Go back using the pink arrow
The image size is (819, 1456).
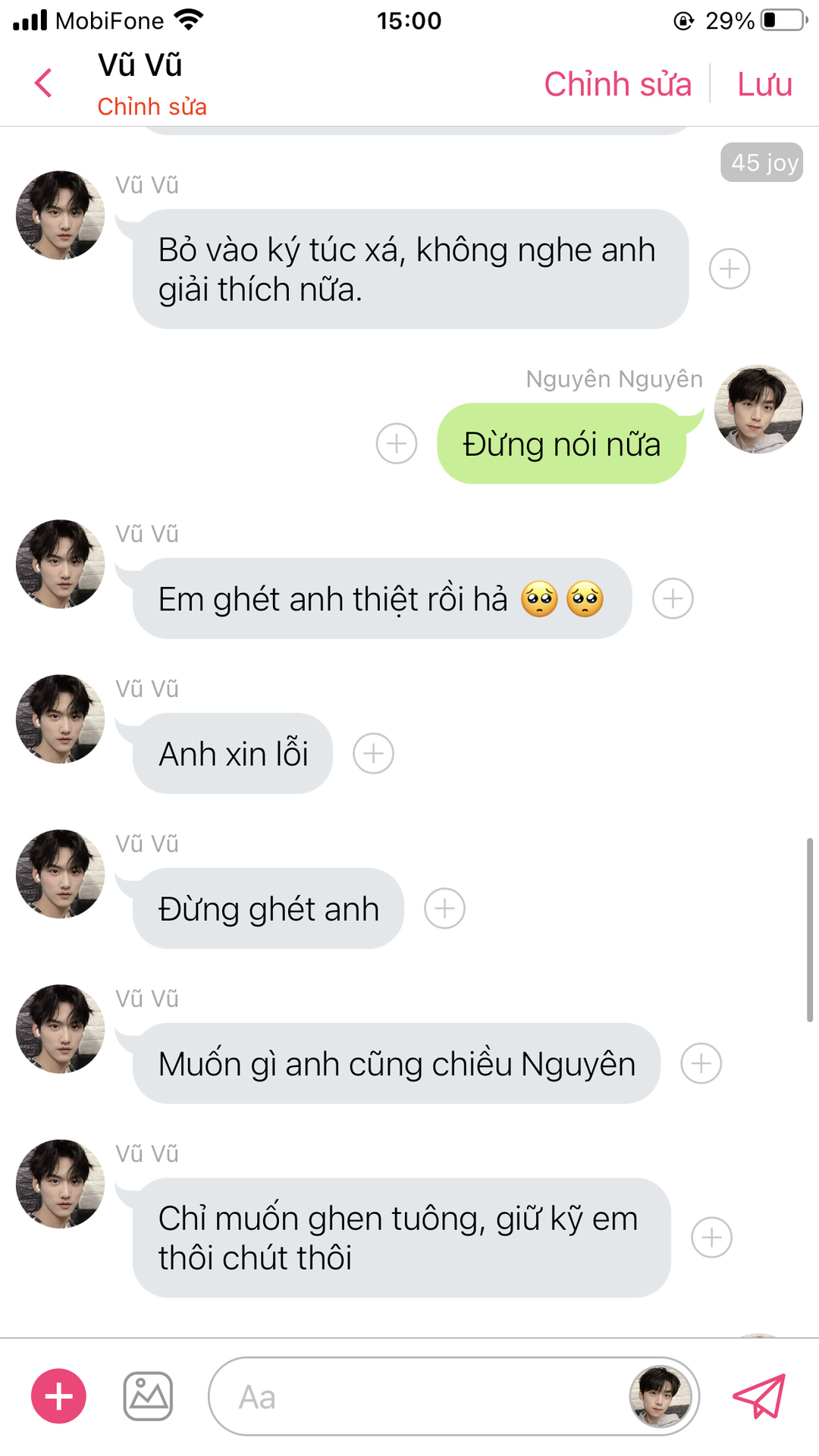click(44, 83)
